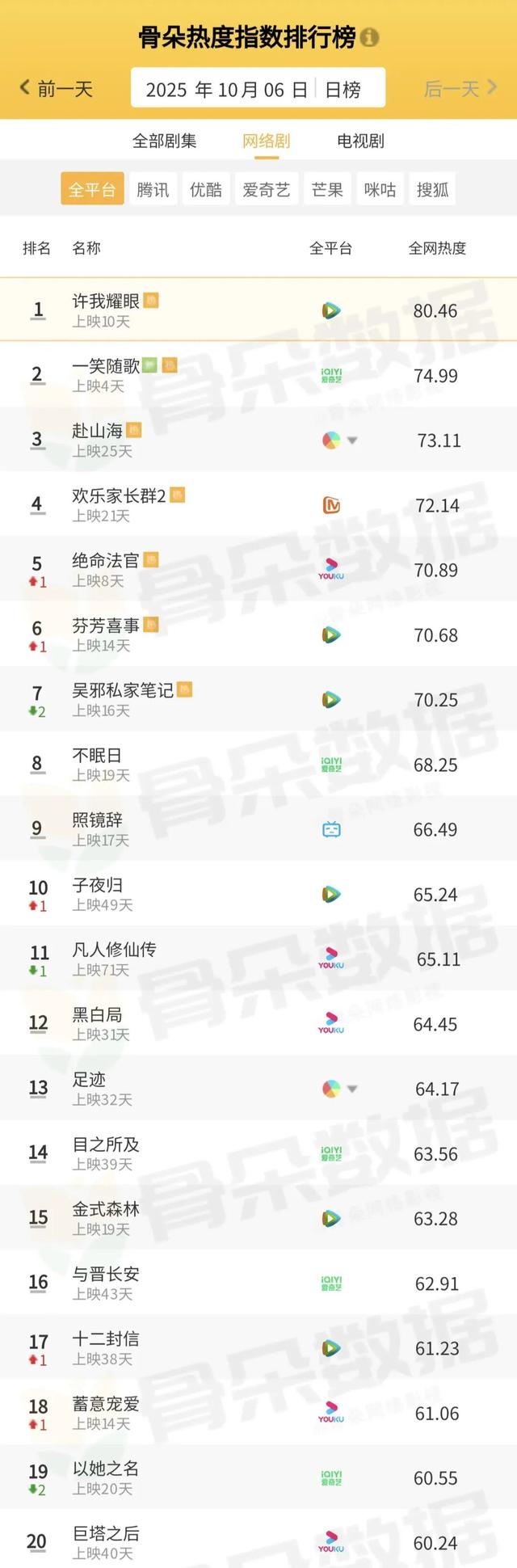Viewport: 517px width, 1568px height.
Task: Open the entry for 许我耀眼
Action: pos(106,301)
